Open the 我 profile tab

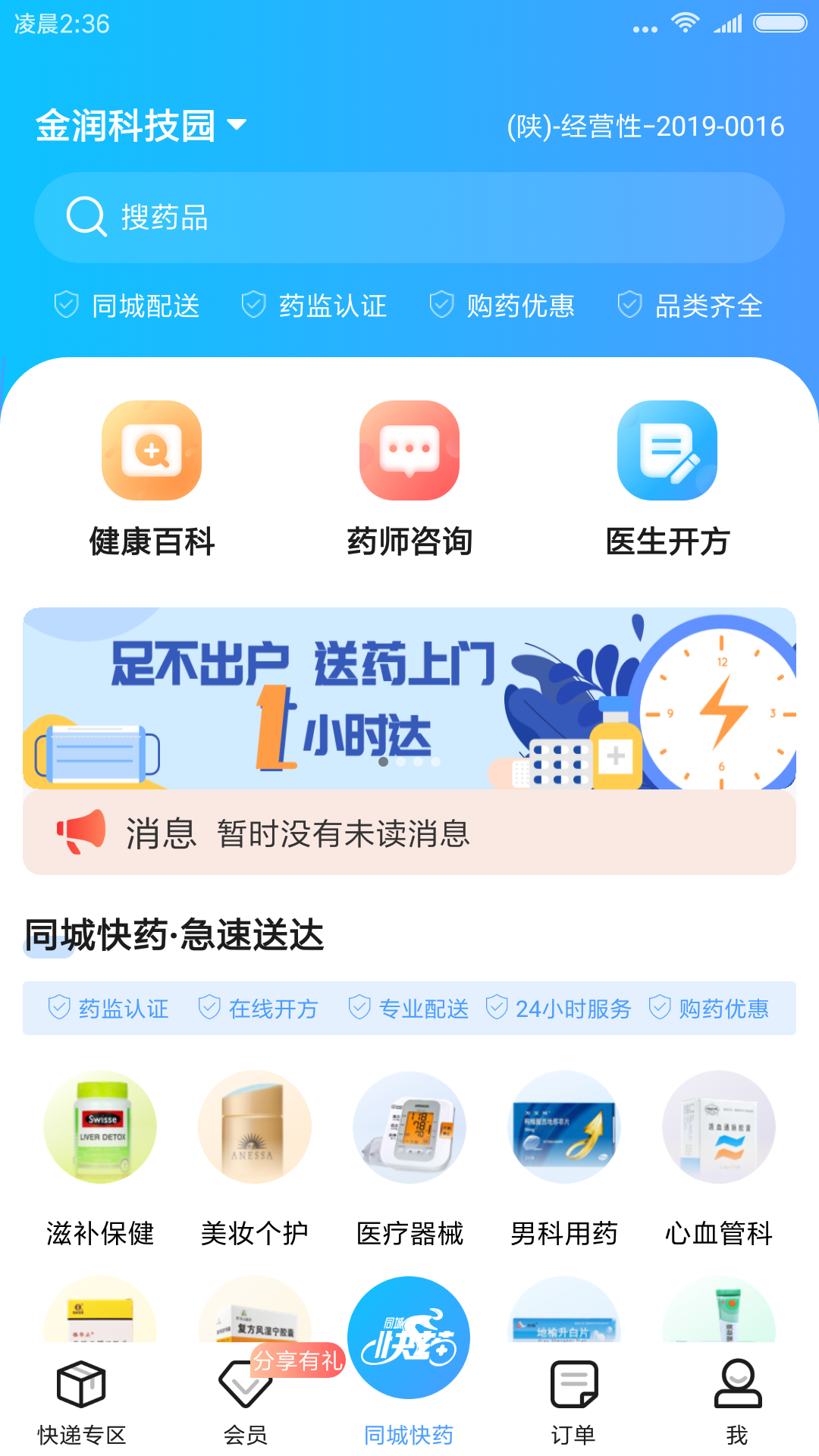point(737,1401)
